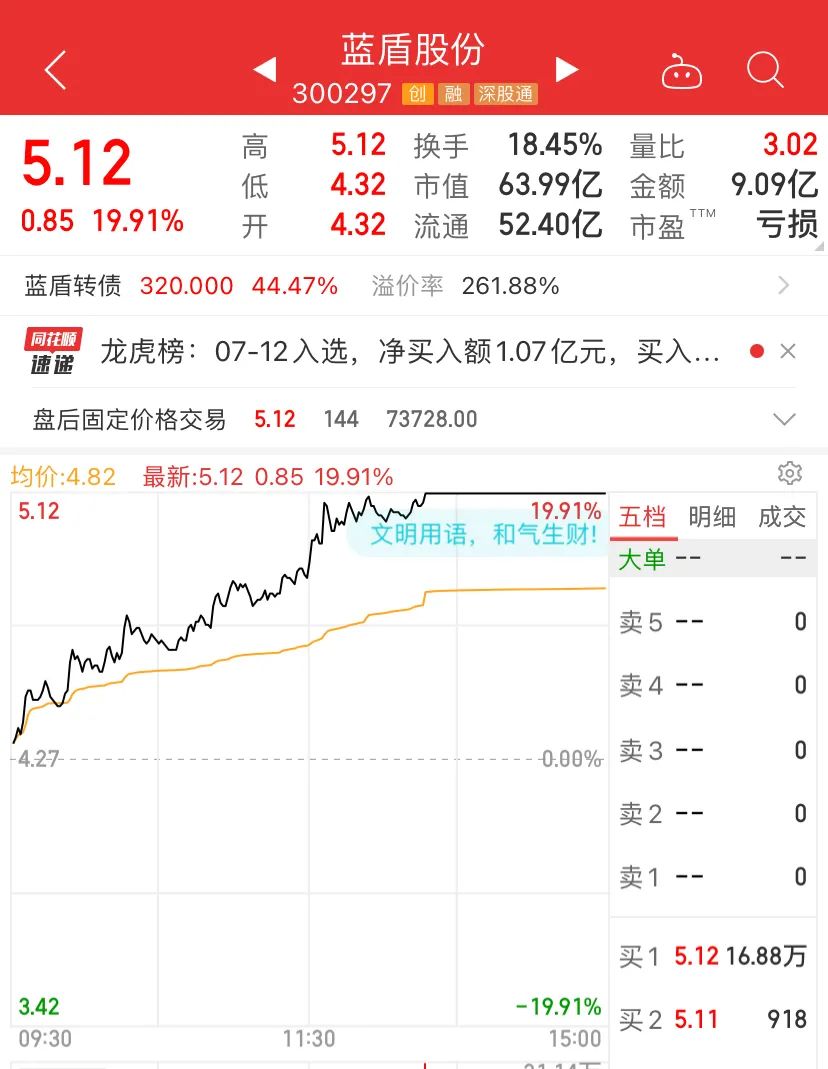This screenshot has width=828, height=1069.
Task: Dismiss the 龙虎榜 banner with X
Action: point(789,351)
